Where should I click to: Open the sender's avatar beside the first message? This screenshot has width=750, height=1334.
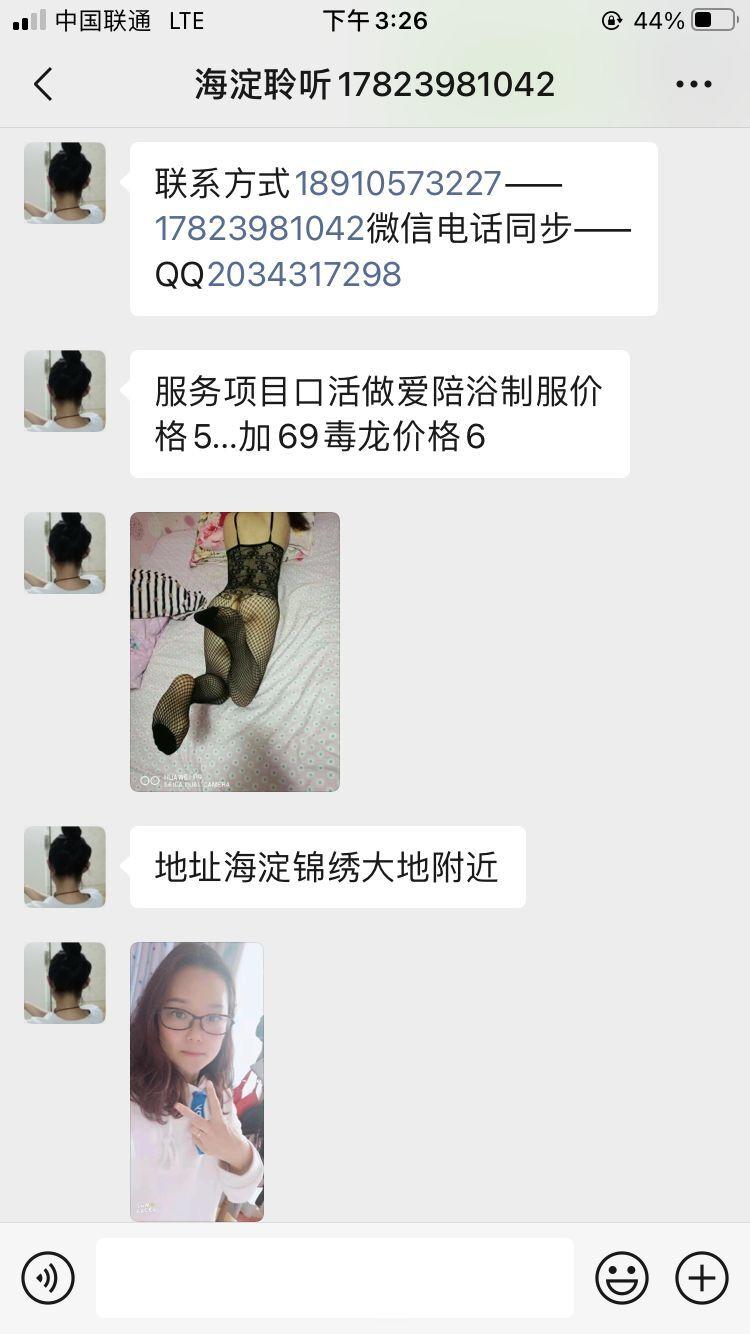(65, 182)
